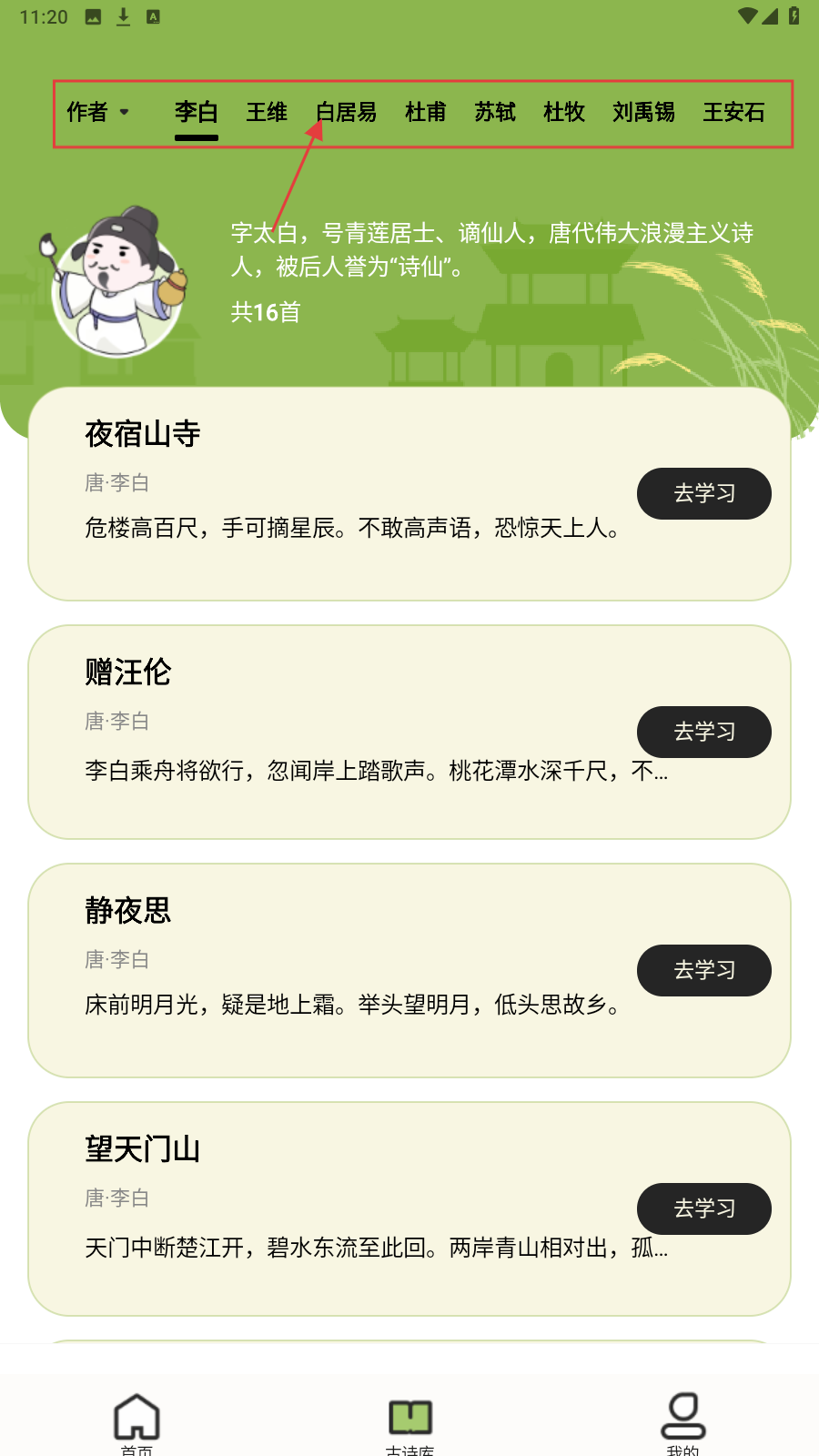Viewport: 819px width, 1456px height.
Task: Select the 李白 author tab
Action: coord(197,112)
